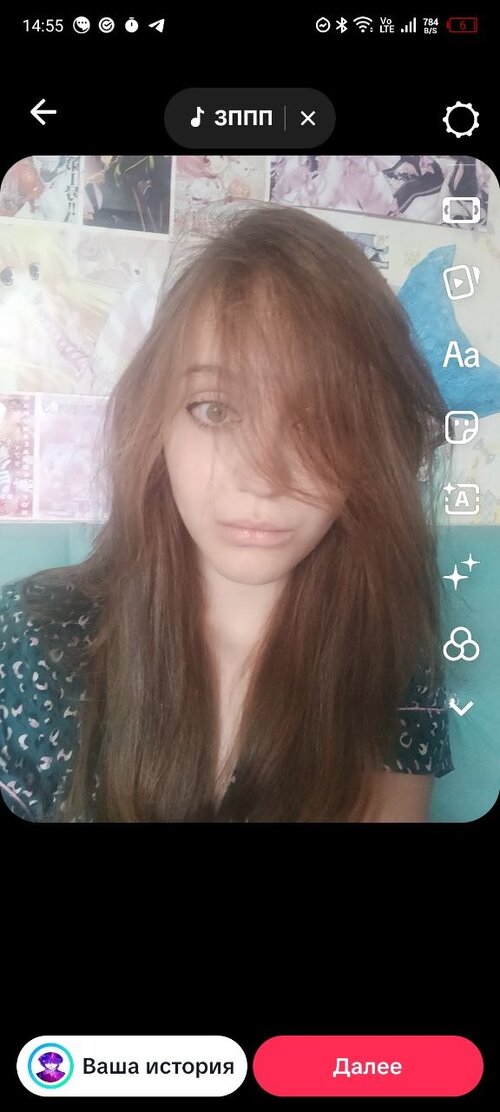Continue with the Далее button
The width and height of the screenshot is (500, 1112).
368,1066
